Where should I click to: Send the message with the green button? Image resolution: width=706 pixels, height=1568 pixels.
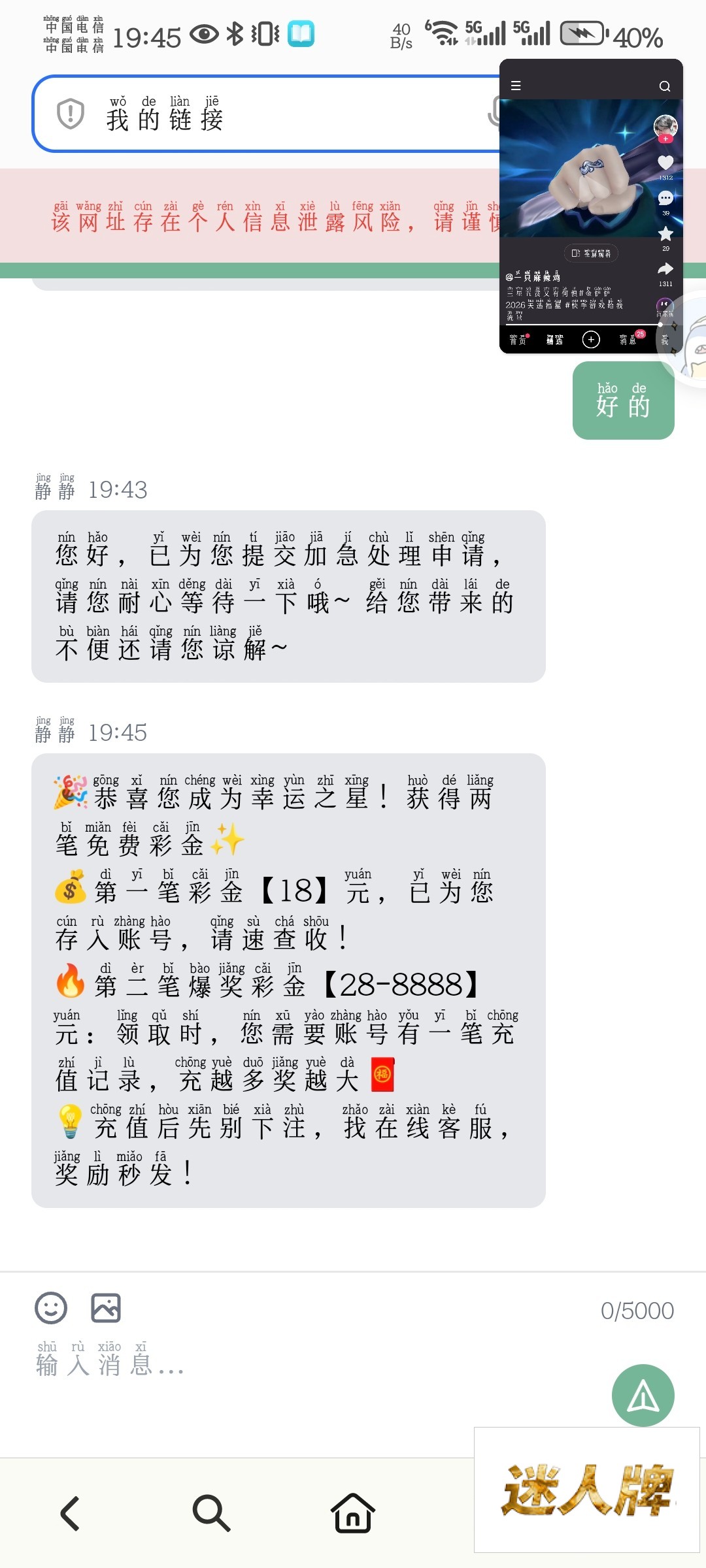pos(643,1396)
